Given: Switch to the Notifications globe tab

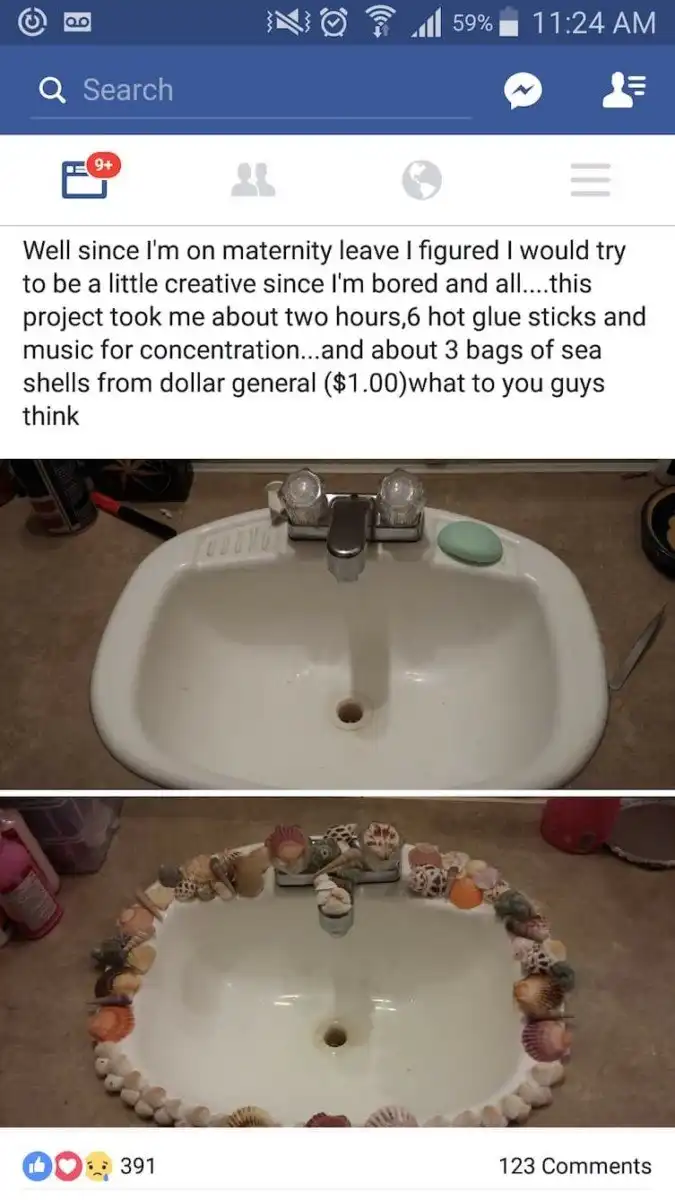Looking at the screenshot, I should (422, 180).
